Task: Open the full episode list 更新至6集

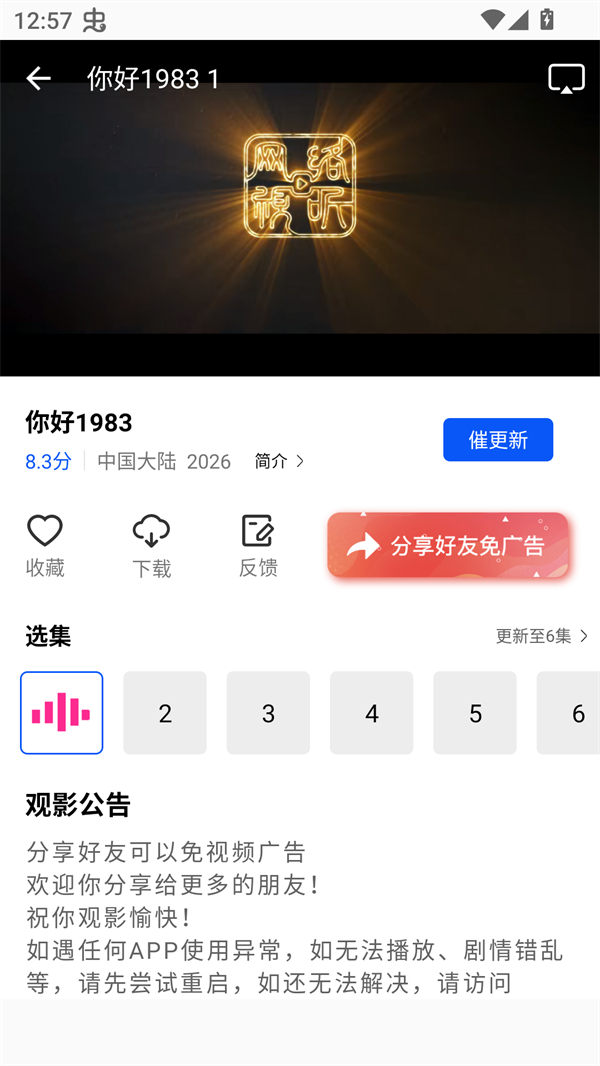Action: 541,636
